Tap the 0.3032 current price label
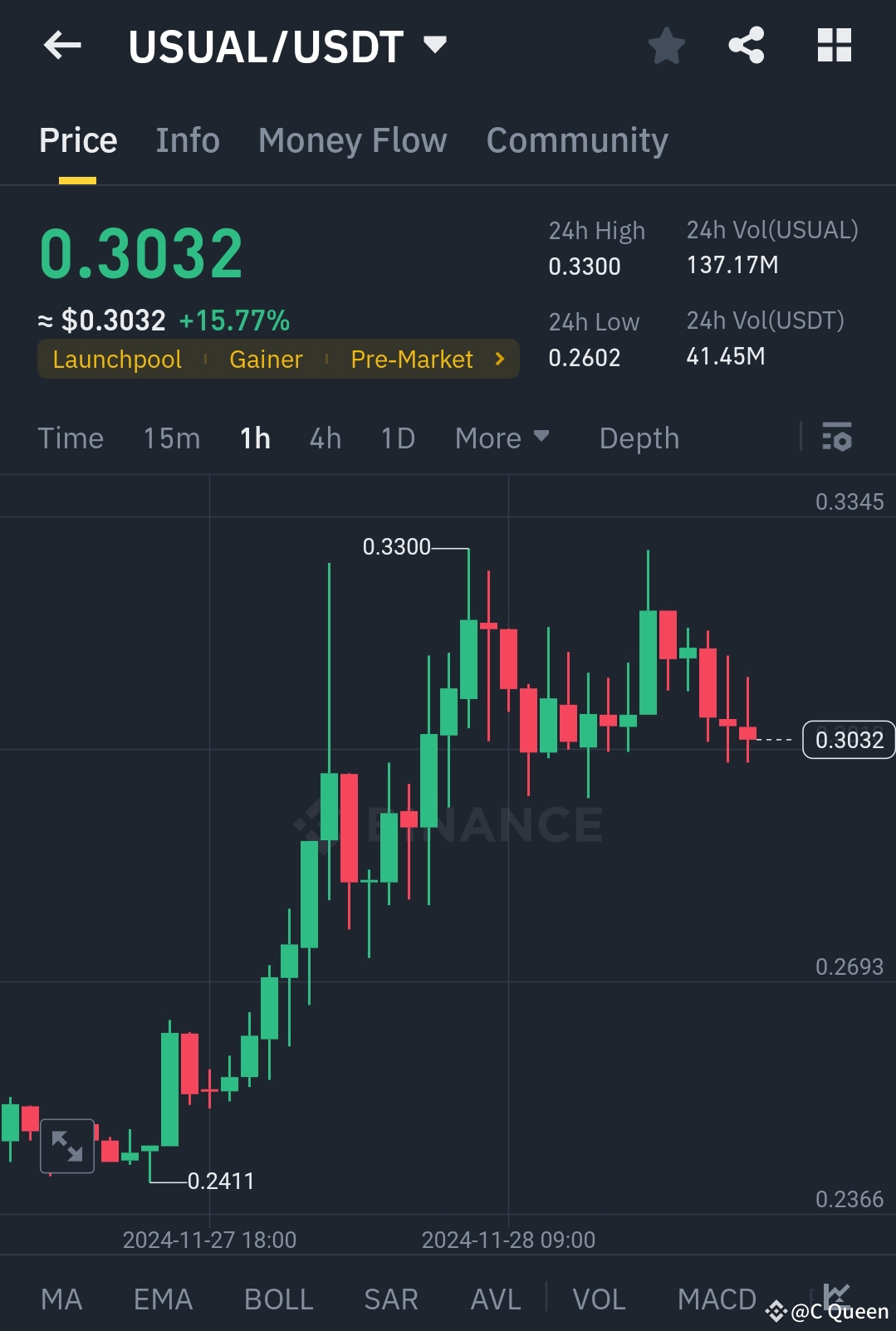Screen dimensions: 896x1331 (x=848, y=739)
